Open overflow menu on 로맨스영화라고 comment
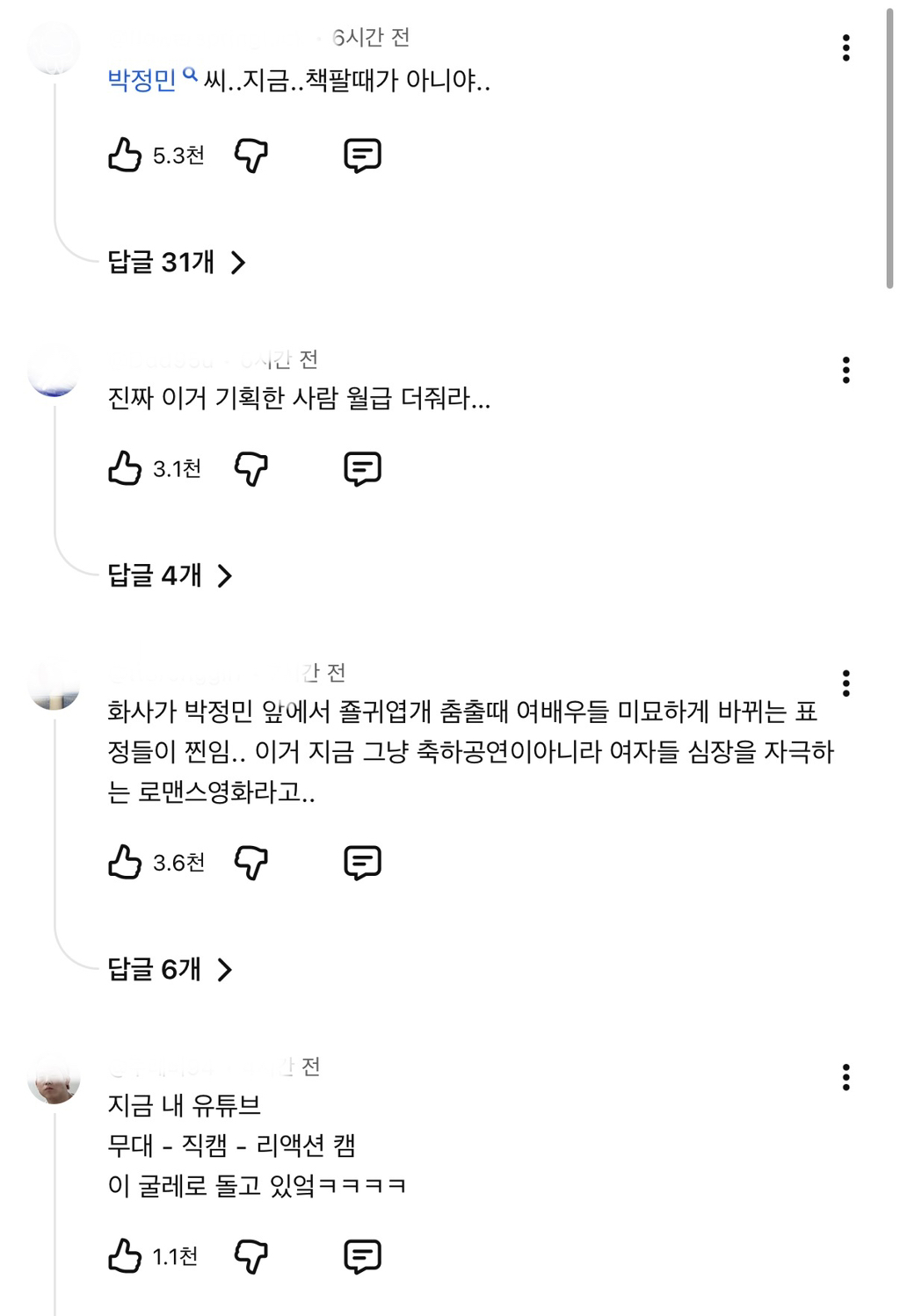The image size is (900, 1316). pyautogui.click(x=846, y=683)
